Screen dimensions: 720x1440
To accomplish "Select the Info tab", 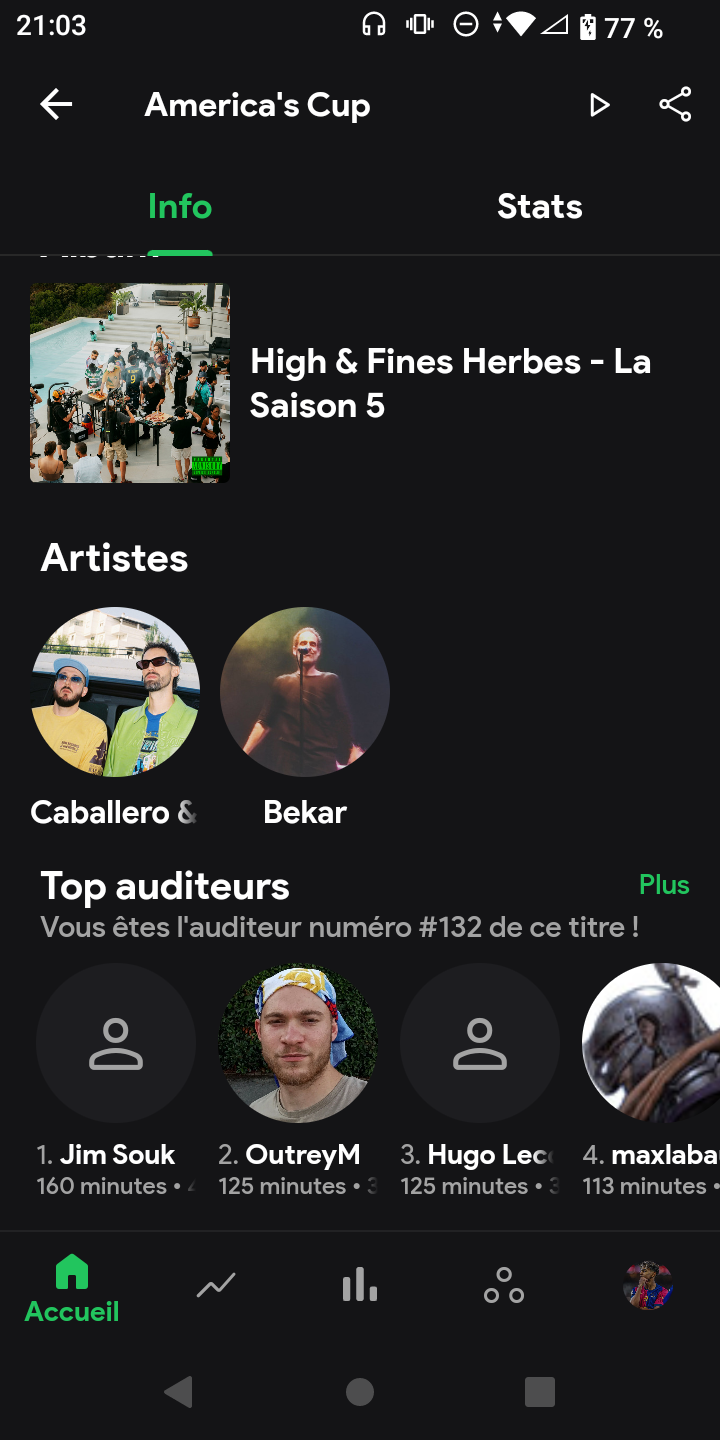I will click(180, 207).
